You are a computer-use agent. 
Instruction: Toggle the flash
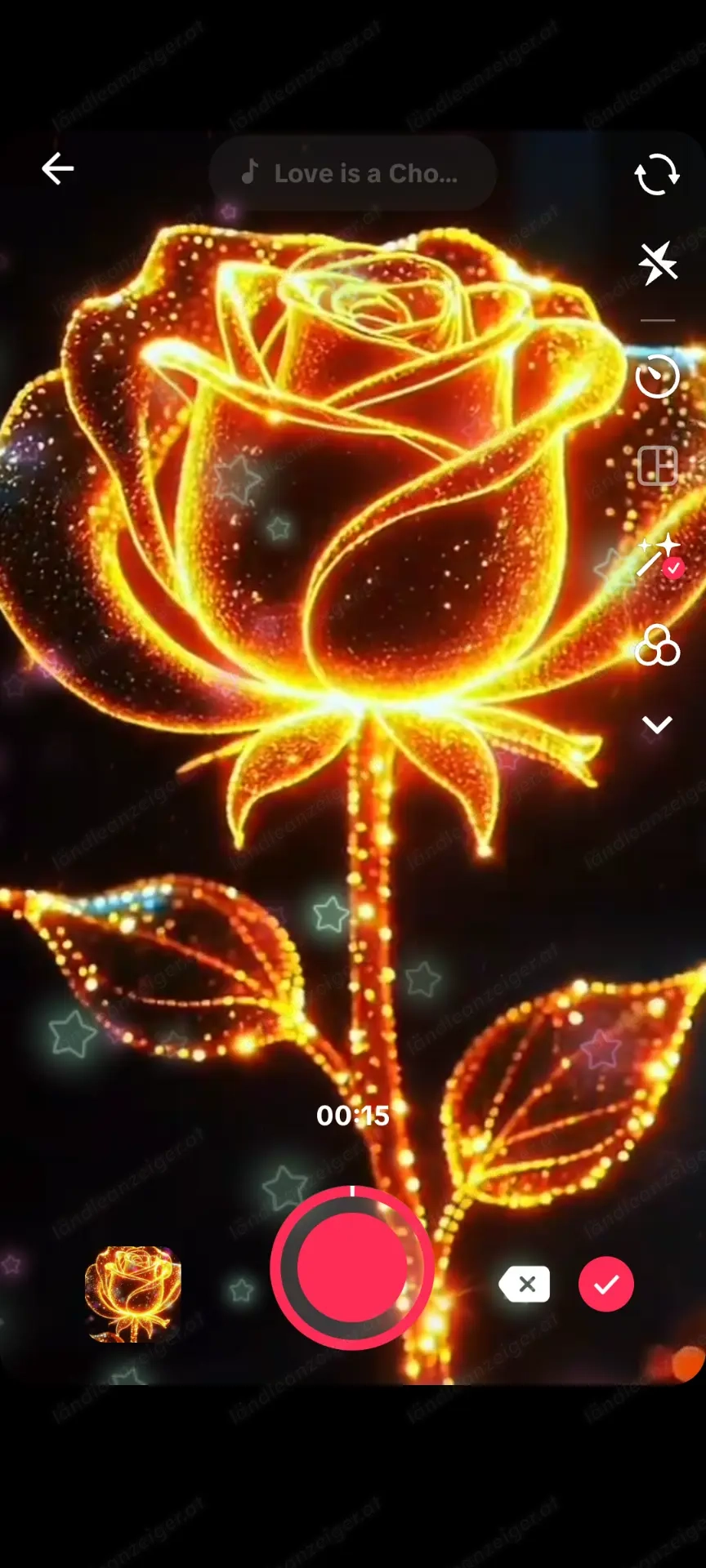click(657, 263)
